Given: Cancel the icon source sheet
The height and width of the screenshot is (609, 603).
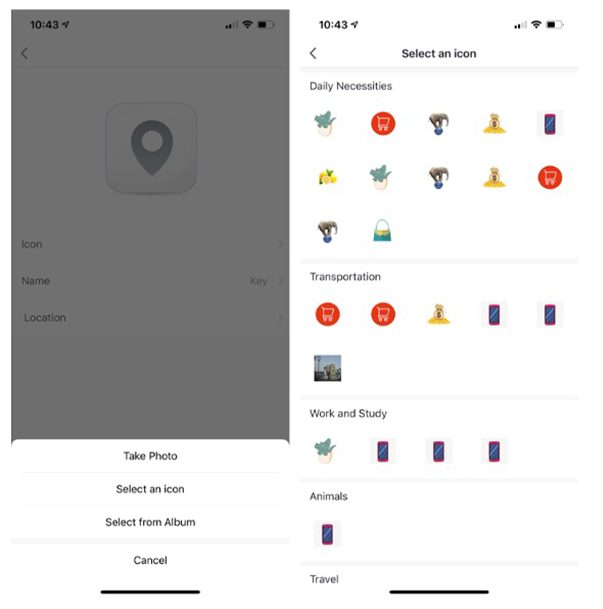Looking at the screenshot, I should [x=150, y=560].
